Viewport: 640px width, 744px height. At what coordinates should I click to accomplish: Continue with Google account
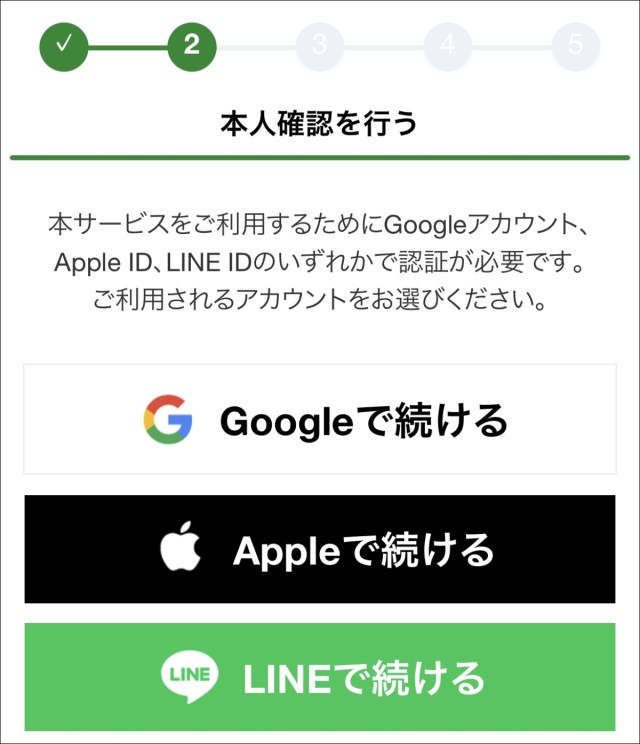(x=320, y=419)
